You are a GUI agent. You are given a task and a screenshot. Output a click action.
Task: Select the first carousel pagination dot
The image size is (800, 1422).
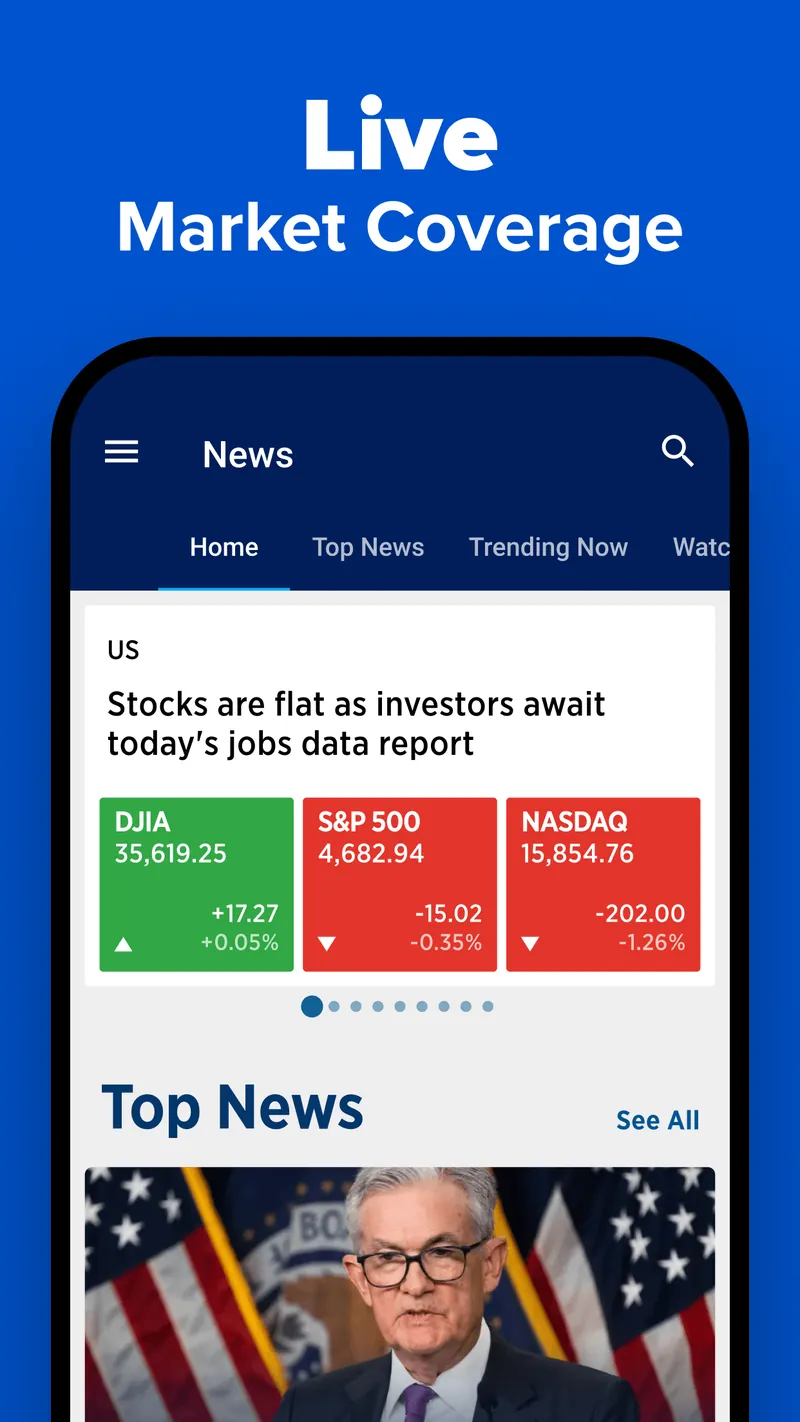click(312, 1006)
